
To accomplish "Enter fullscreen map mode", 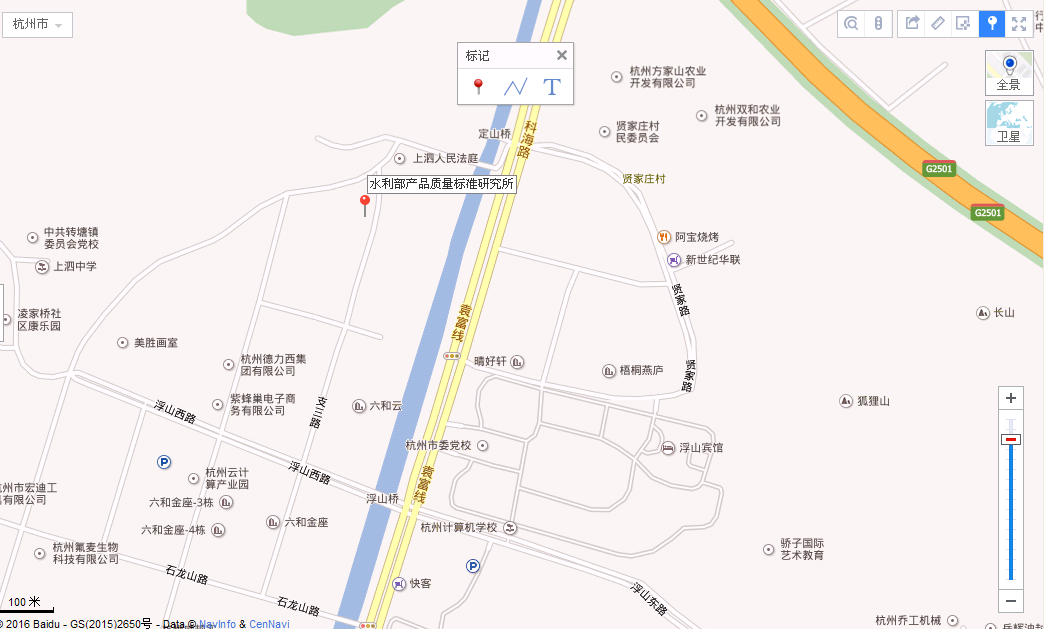I will pos(1019,24).
